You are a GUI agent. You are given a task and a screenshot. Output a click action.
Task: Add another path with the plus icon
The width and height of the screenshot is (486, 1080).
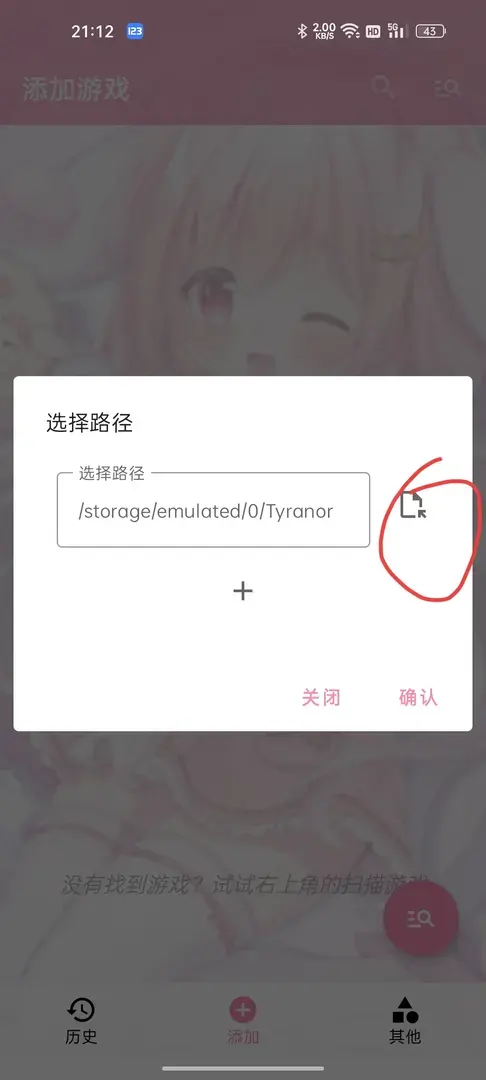point(242,591)
